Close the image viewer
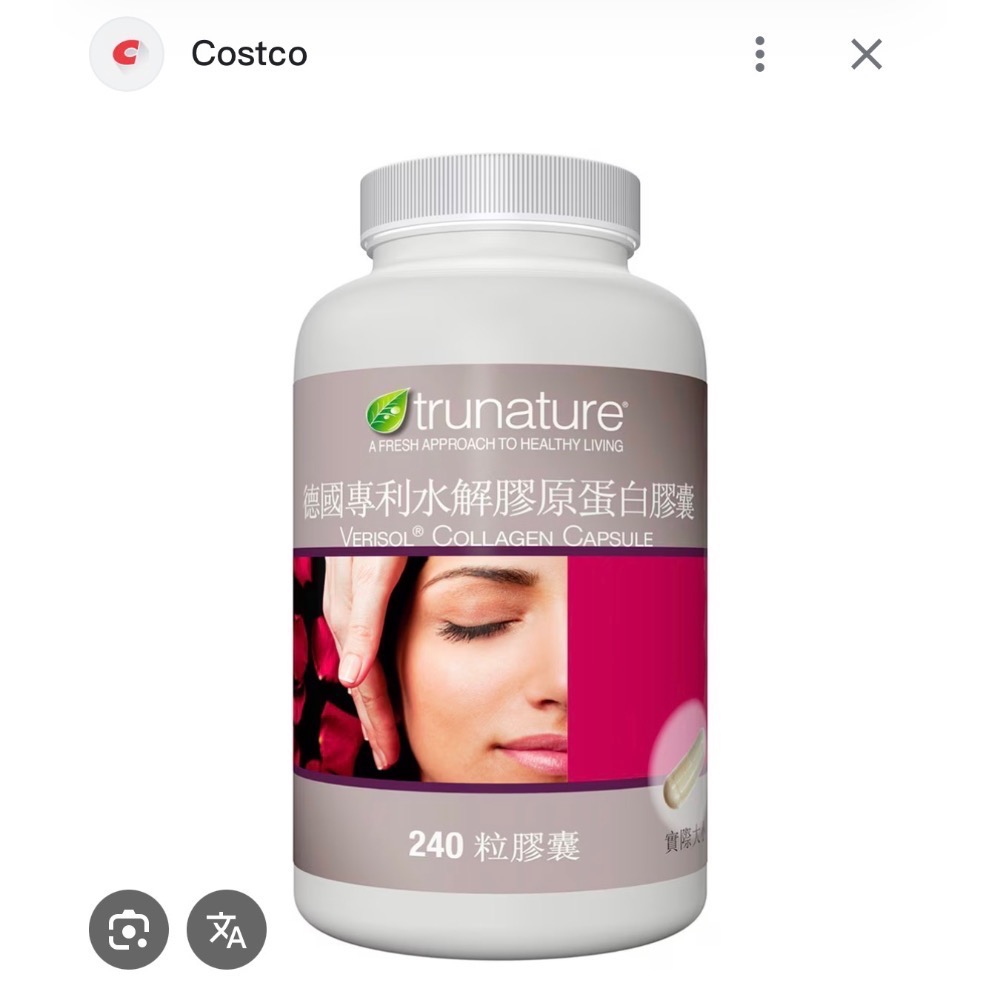 [x=866, y=54]
